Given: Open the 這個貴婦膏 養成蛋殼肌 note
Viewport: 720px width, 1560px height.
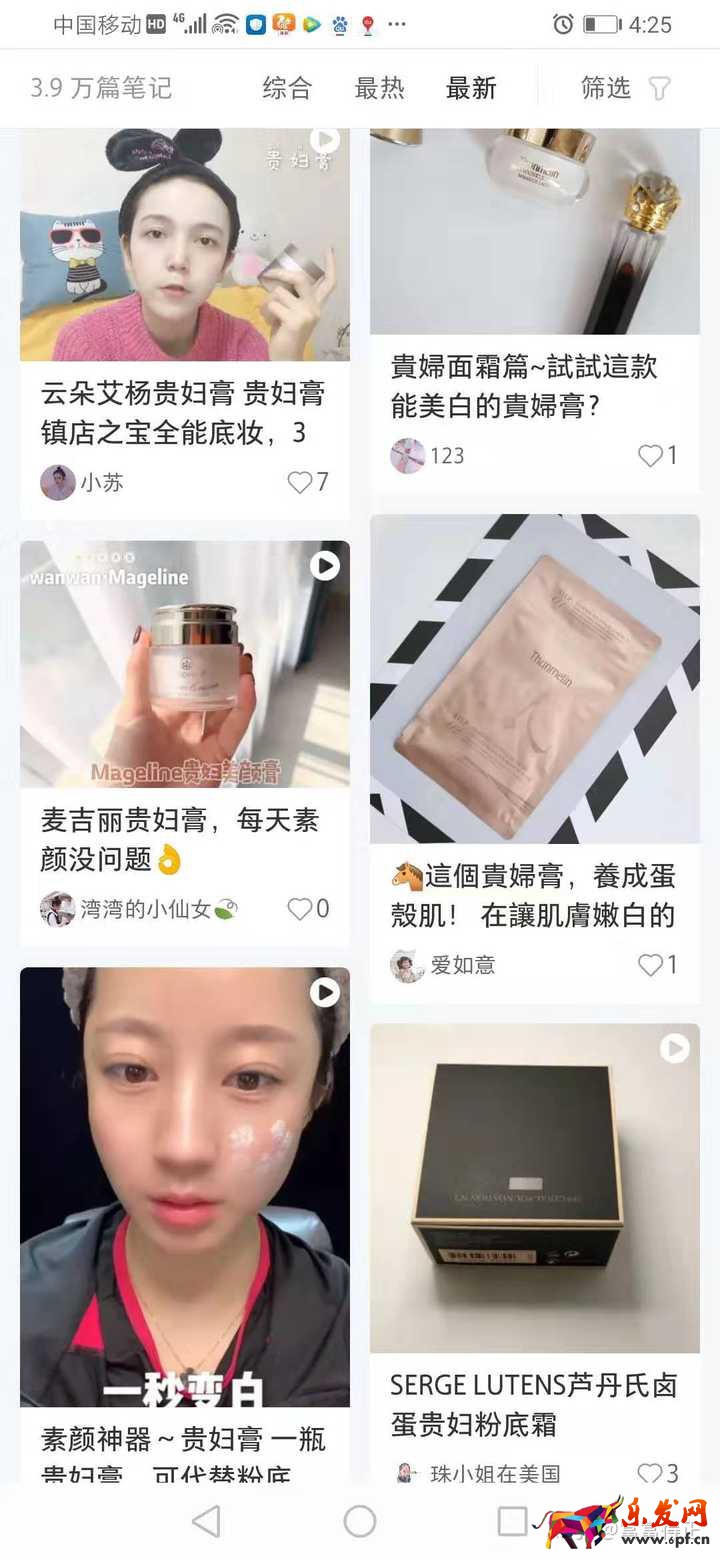Looking at the screenshot, I should click(x=534, y=680).
